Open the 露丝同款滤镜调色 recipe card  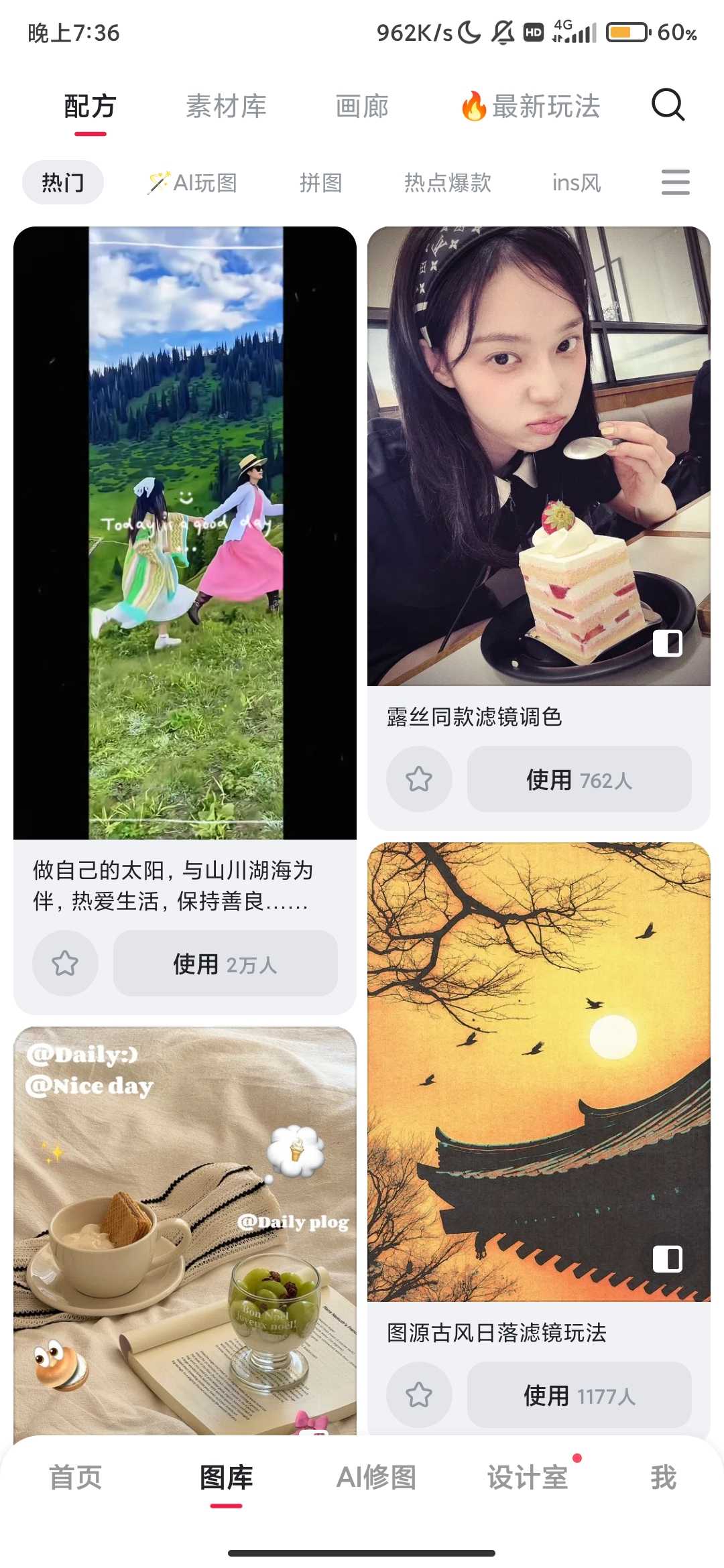(x=538, y=456)
